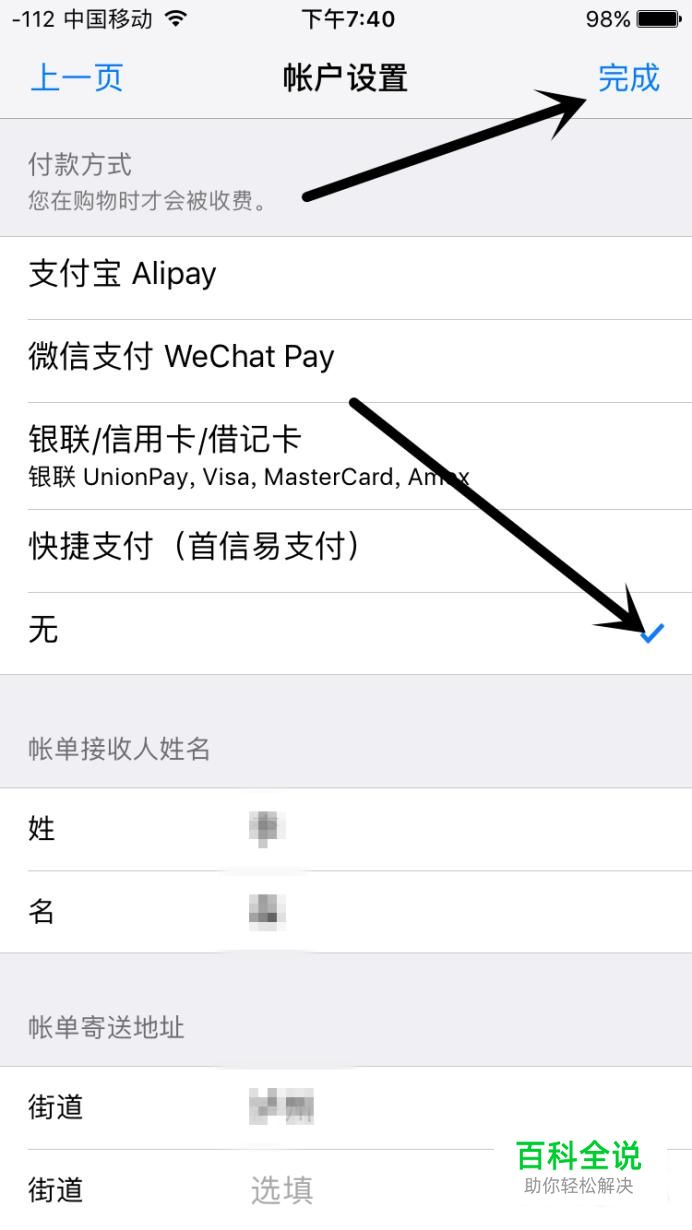This screenshot has width=692, height=1230.
Task: Tap 完成 to finish account settings
Action: tap(628, 78)
